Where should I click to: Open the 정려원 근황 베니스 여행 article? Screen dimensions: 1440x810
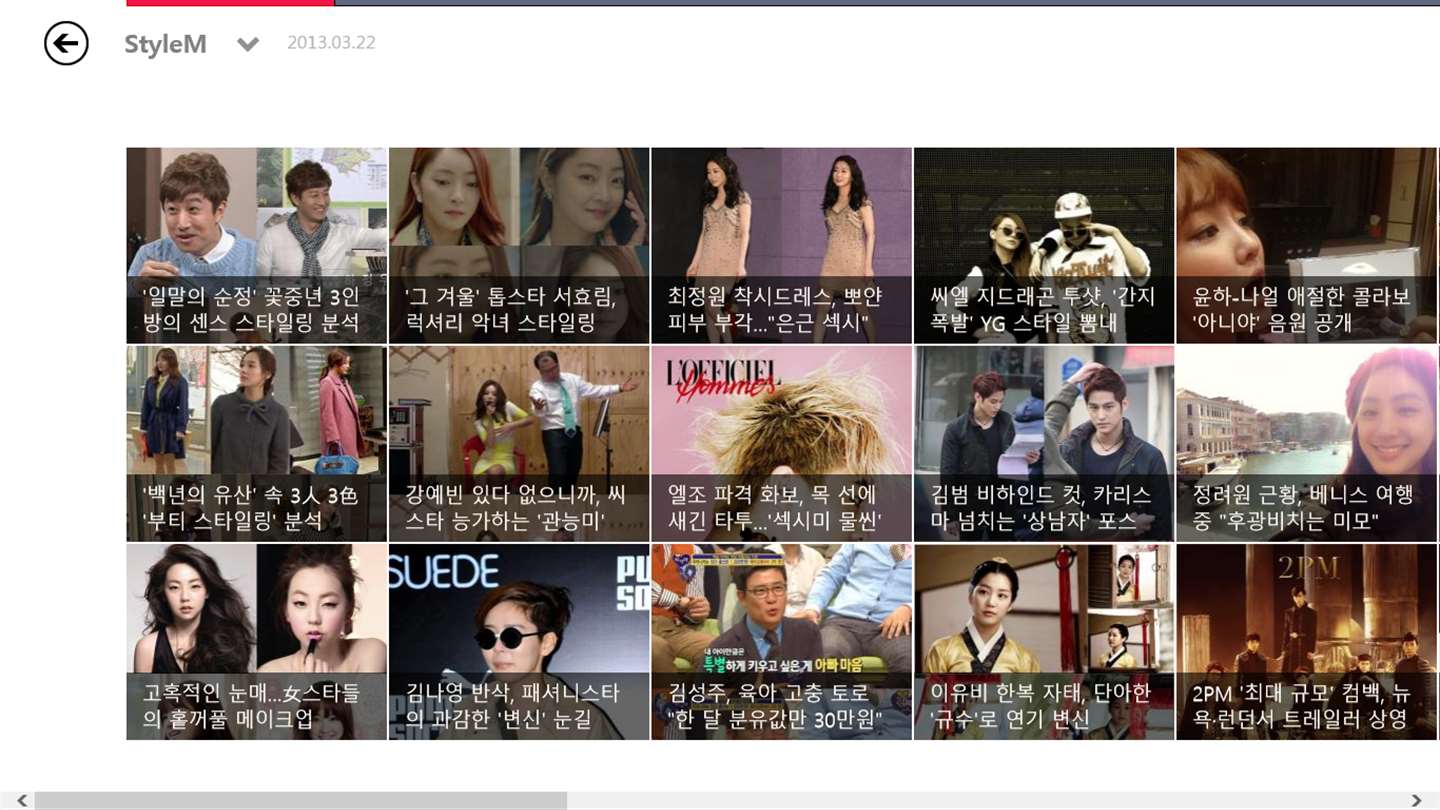[1305, 443]
